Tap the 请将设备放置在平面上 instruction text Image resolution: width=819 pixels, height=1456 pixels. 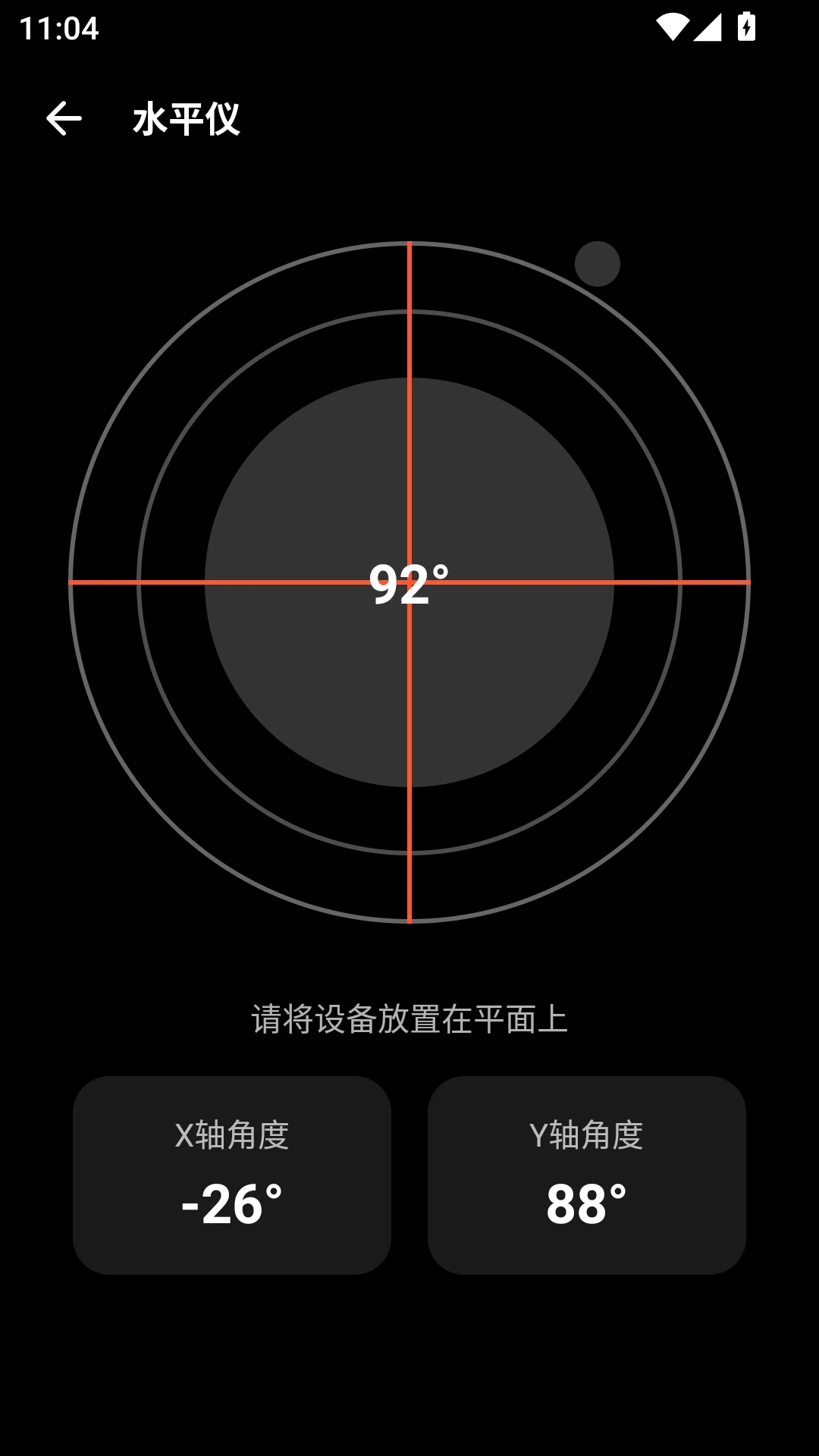click(409, 1020)
